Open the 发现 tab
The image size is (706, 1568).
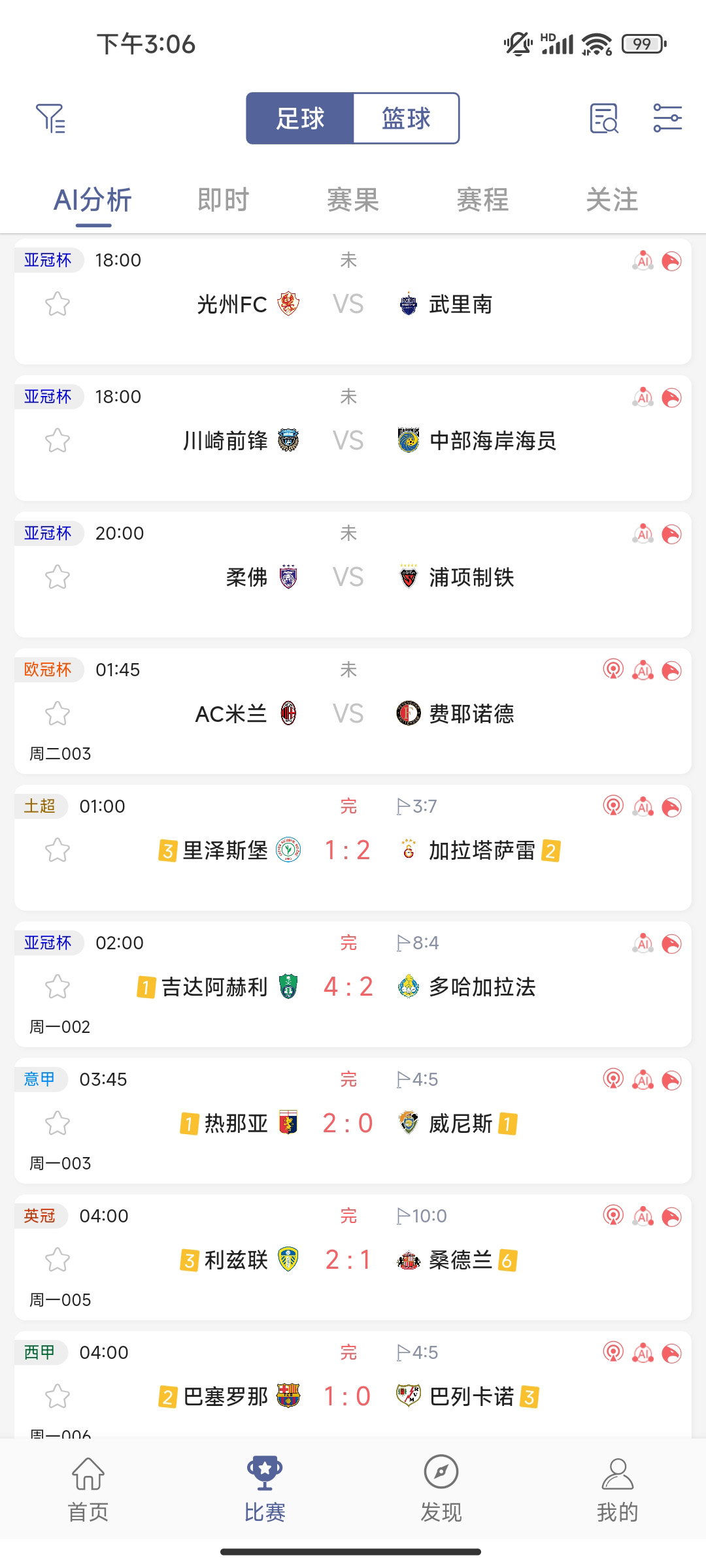441,1491
